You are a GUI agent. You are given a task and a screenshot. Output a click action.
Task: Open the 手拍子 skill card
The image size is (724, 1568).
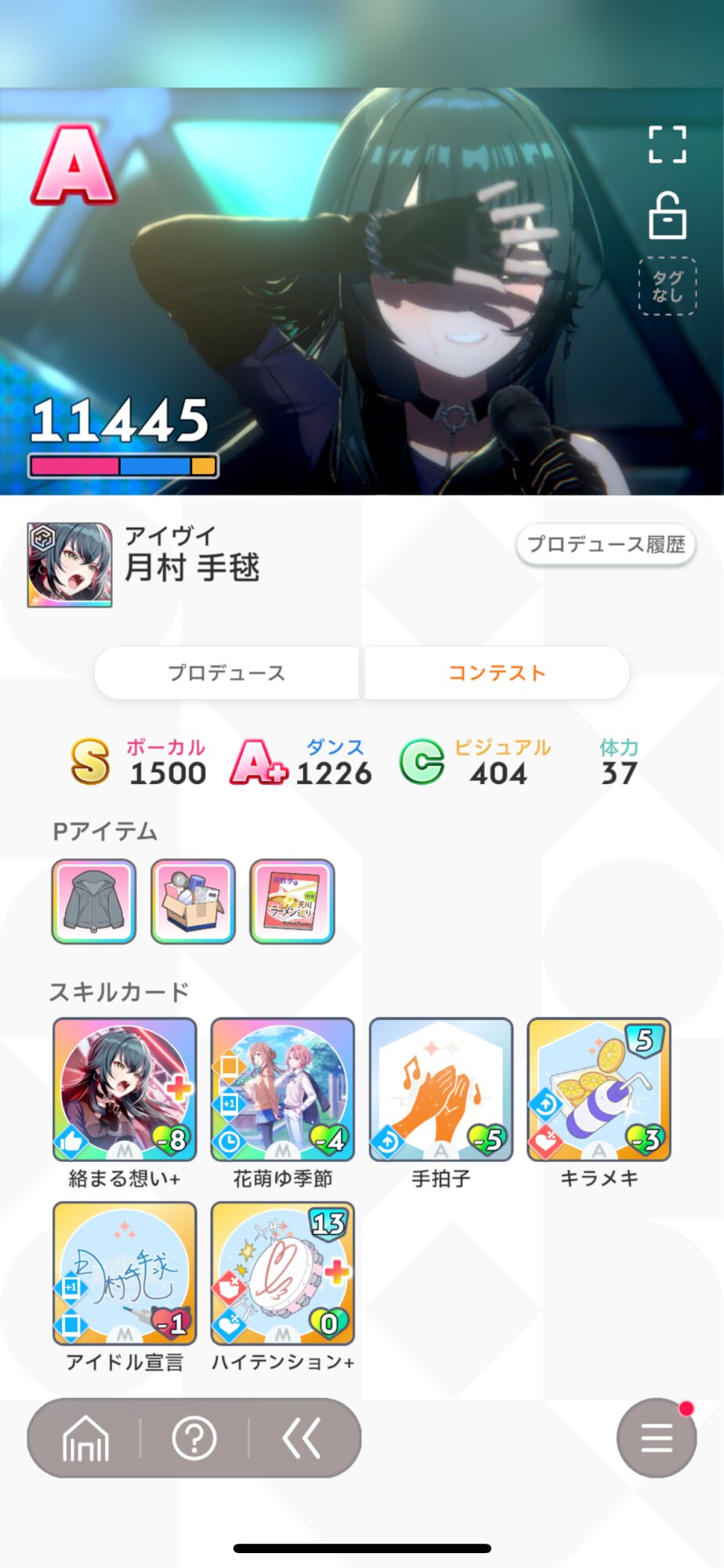tap(441, 1089)
